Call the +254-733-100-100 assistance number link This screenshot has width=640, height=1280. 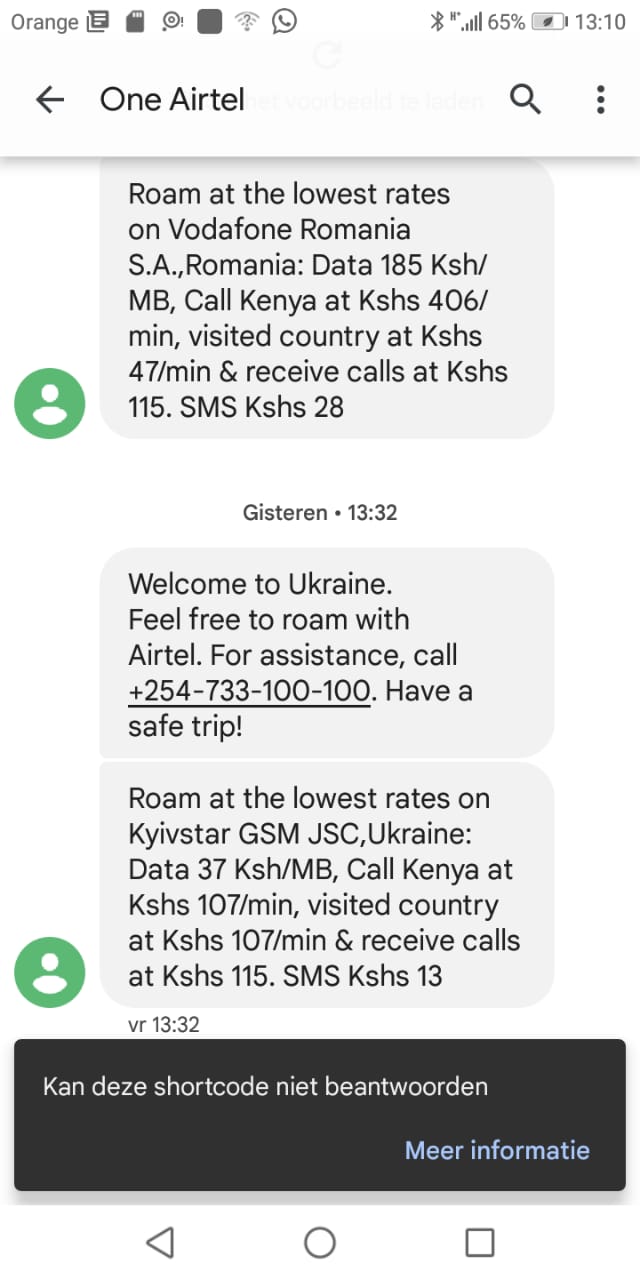[249, 691]
